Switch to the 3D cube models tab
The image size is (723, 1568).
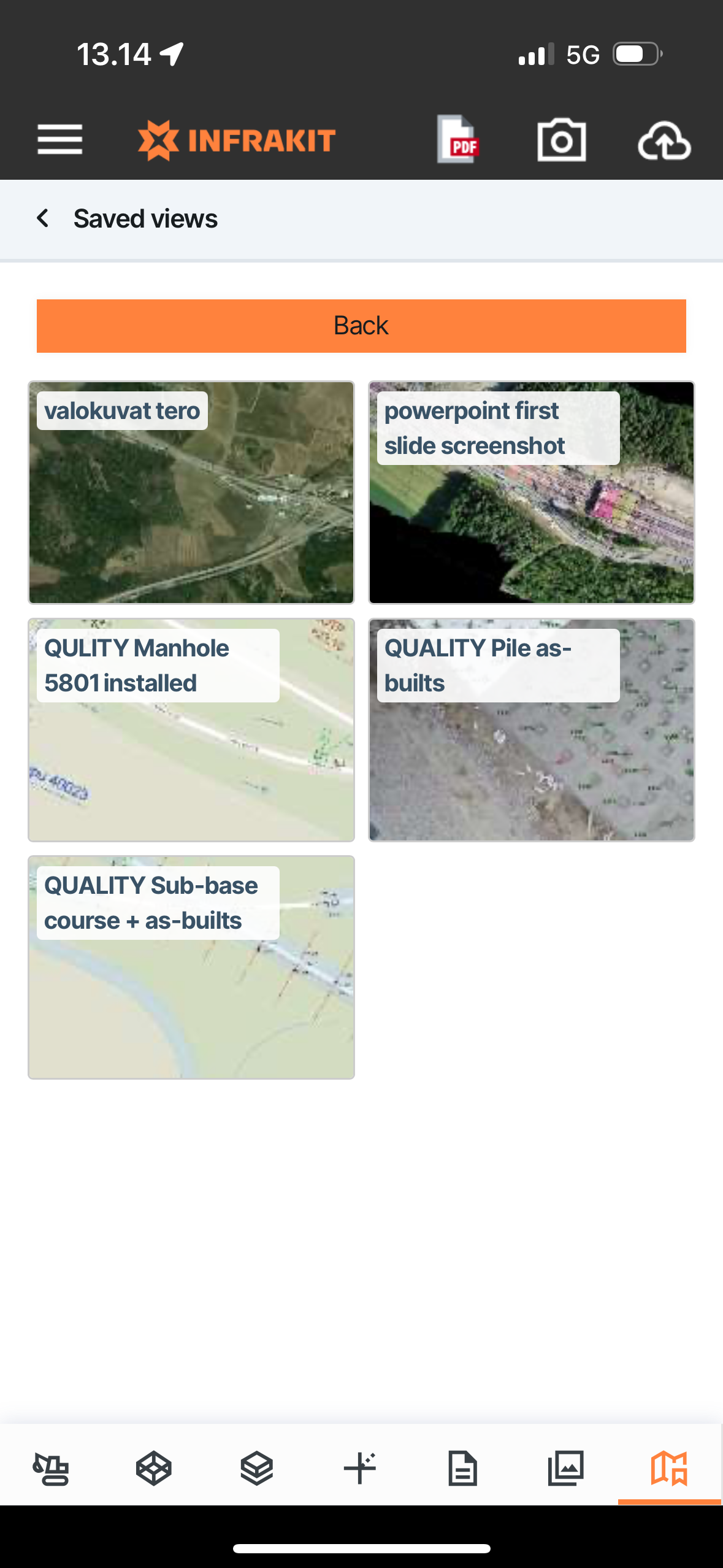153,1469
